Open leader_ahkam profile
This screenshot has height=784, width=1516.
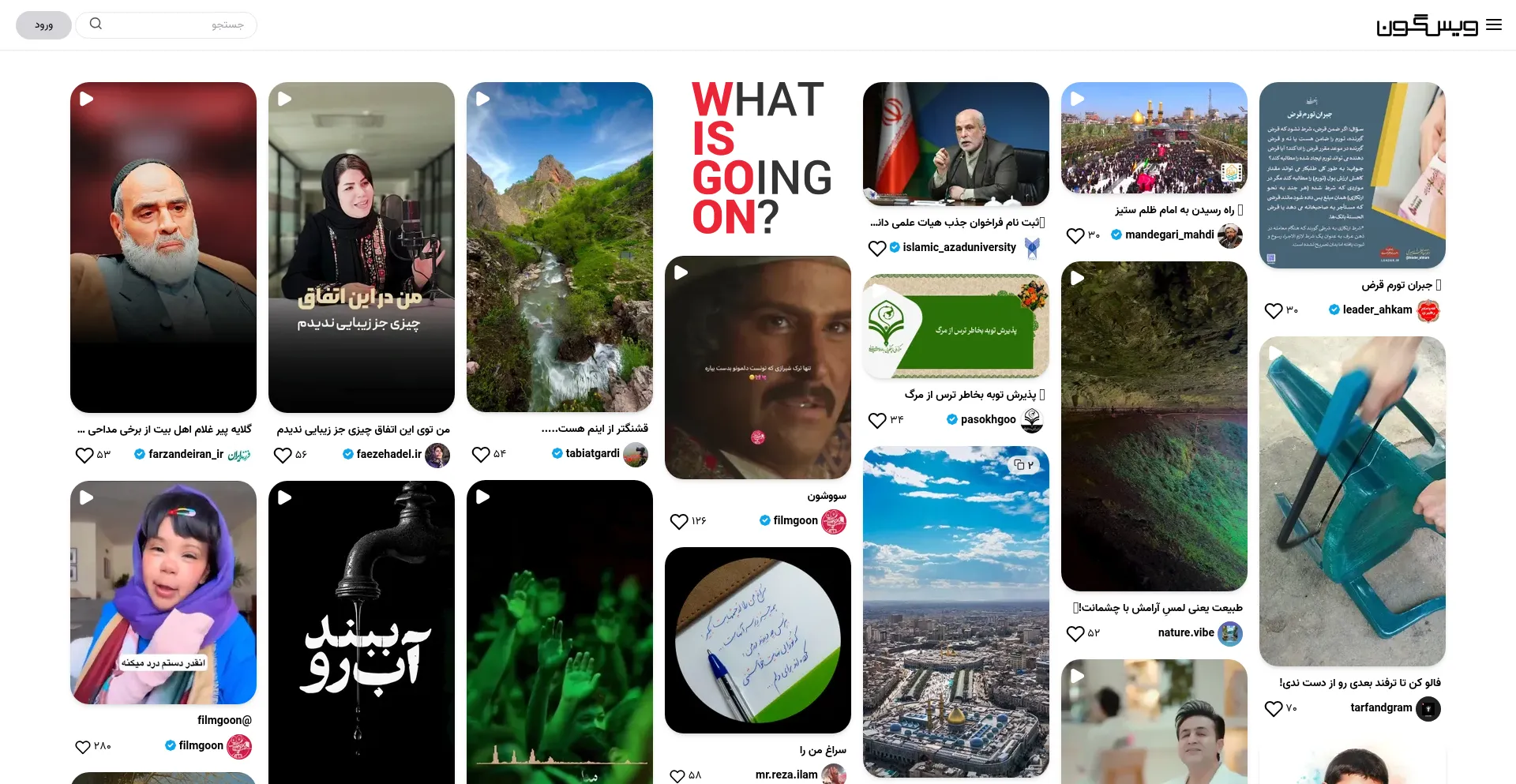(1377, 310)
